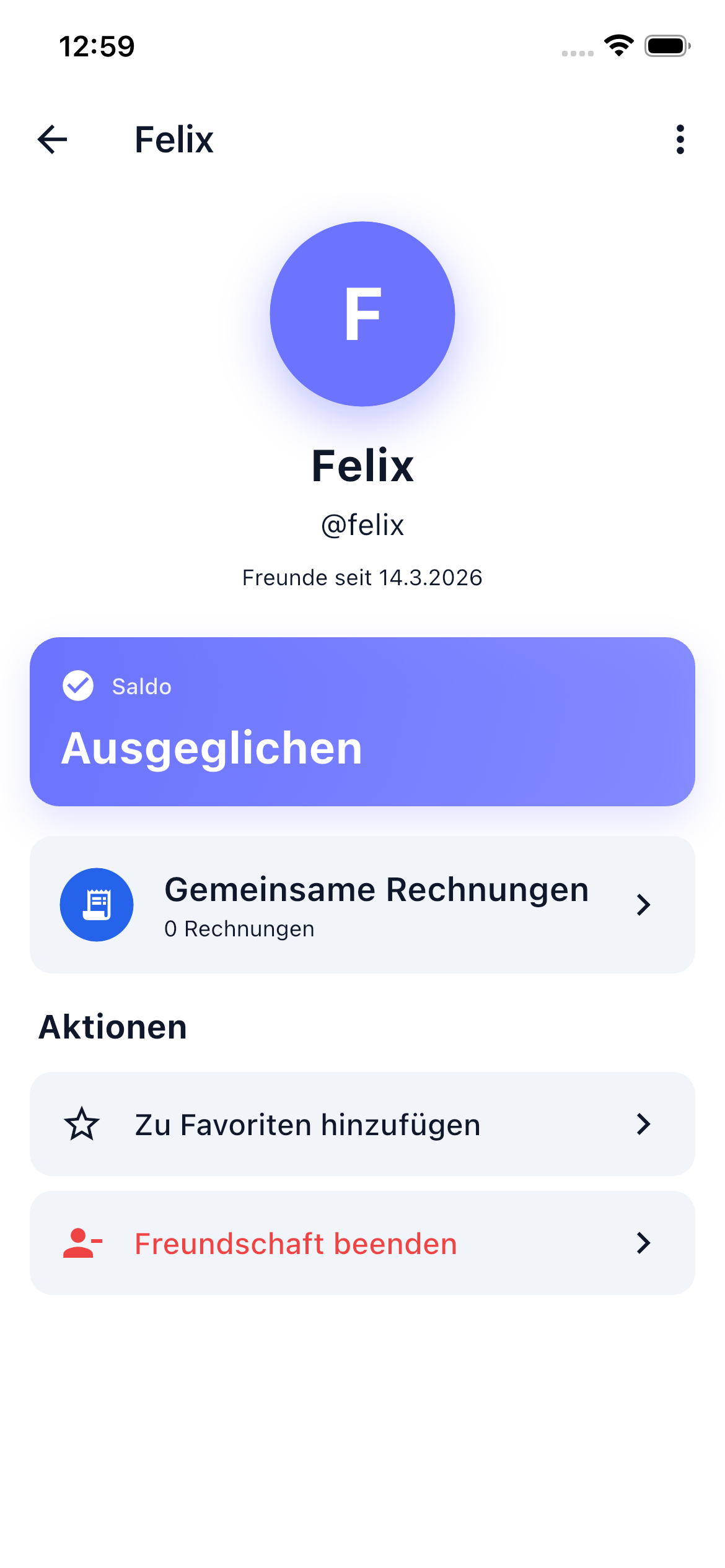Tap the checkmark icon on the Saldo card
This screenshot has height=1568, width=725.
point(77,685)
